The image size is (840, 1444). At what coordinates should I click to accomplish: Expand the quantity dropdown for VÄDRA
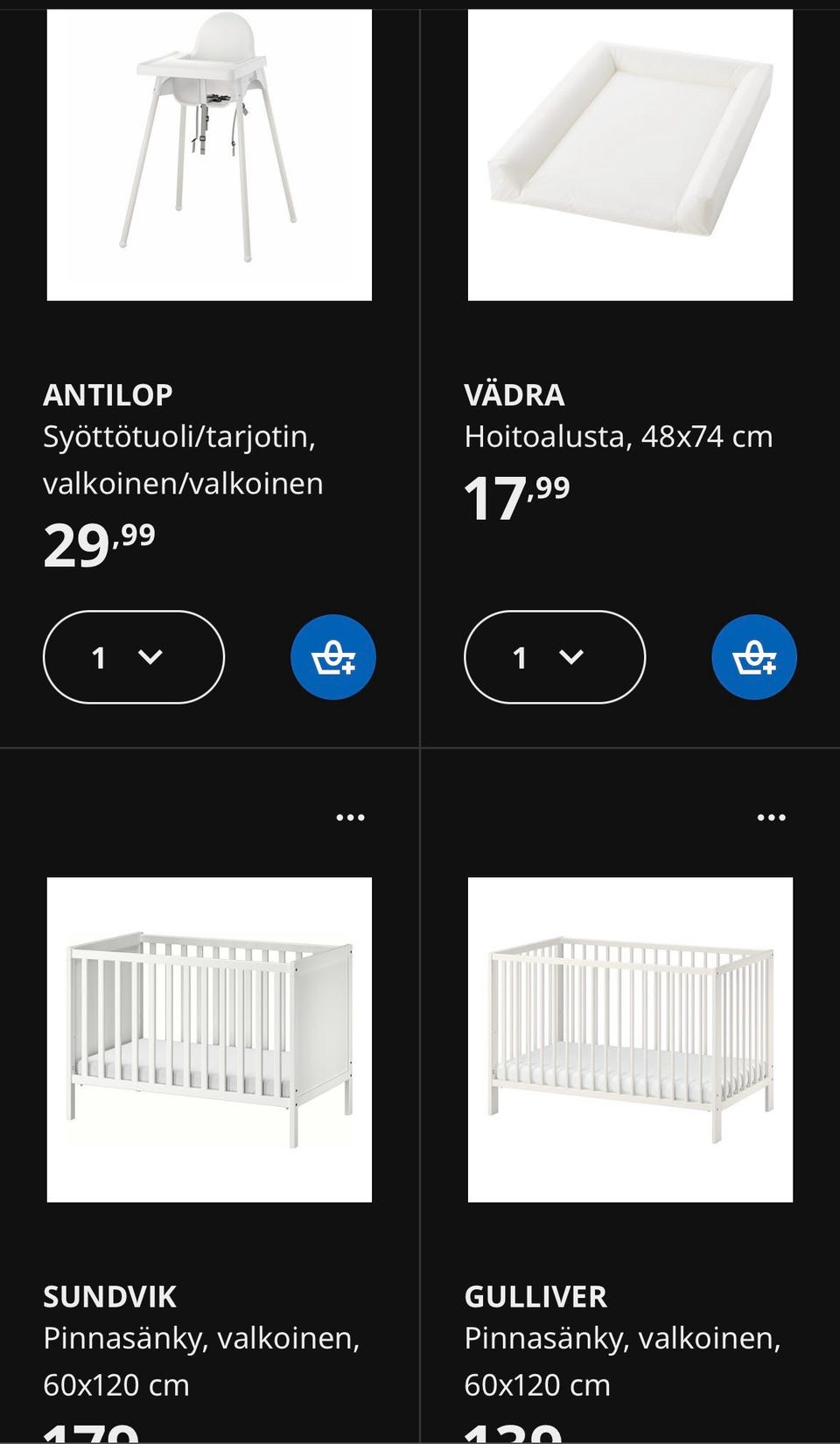point(555,657)
